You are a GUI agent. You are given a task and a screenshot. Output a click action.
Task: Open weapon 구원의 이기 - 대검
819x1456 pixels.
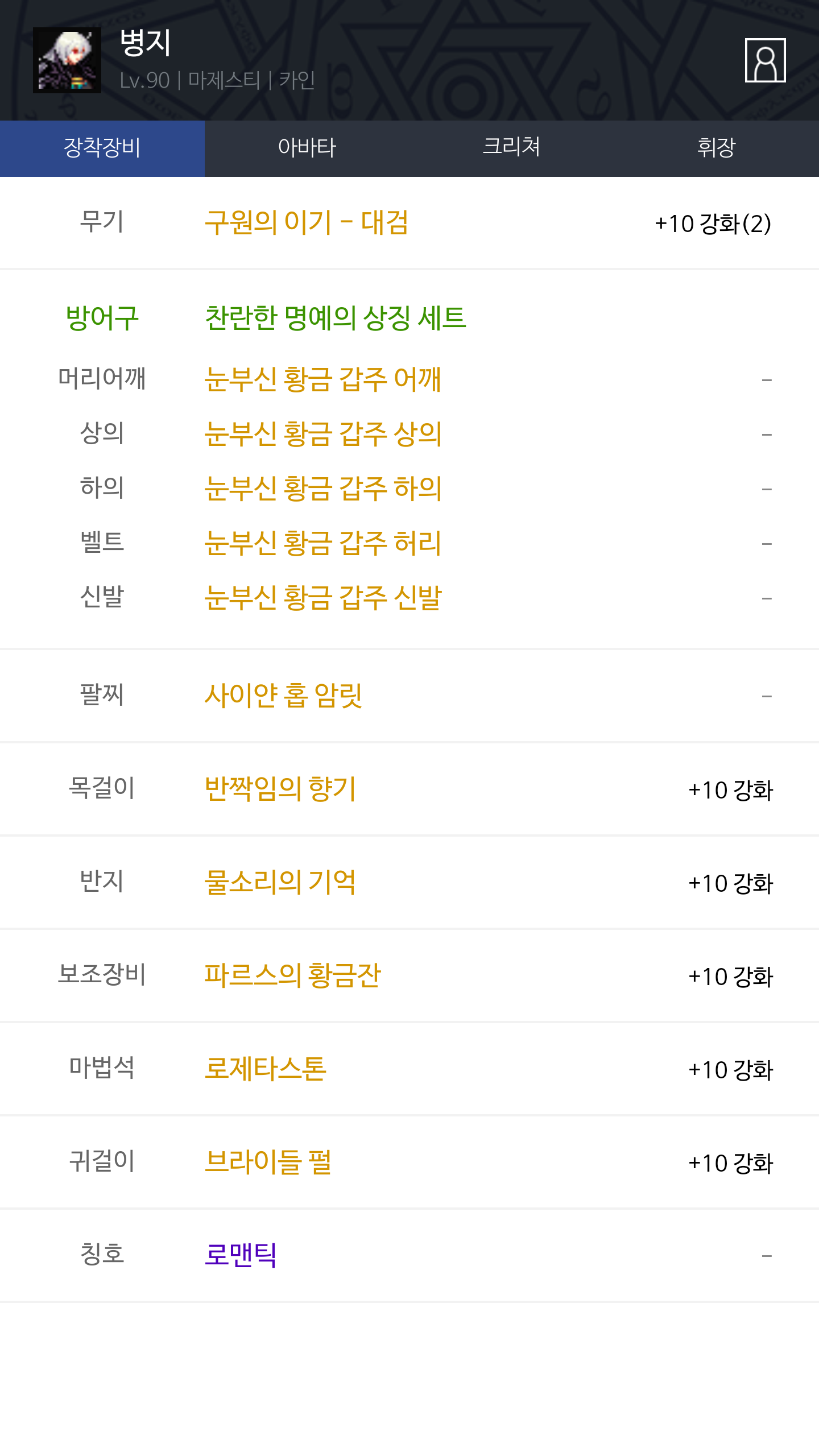click(307, 223)
